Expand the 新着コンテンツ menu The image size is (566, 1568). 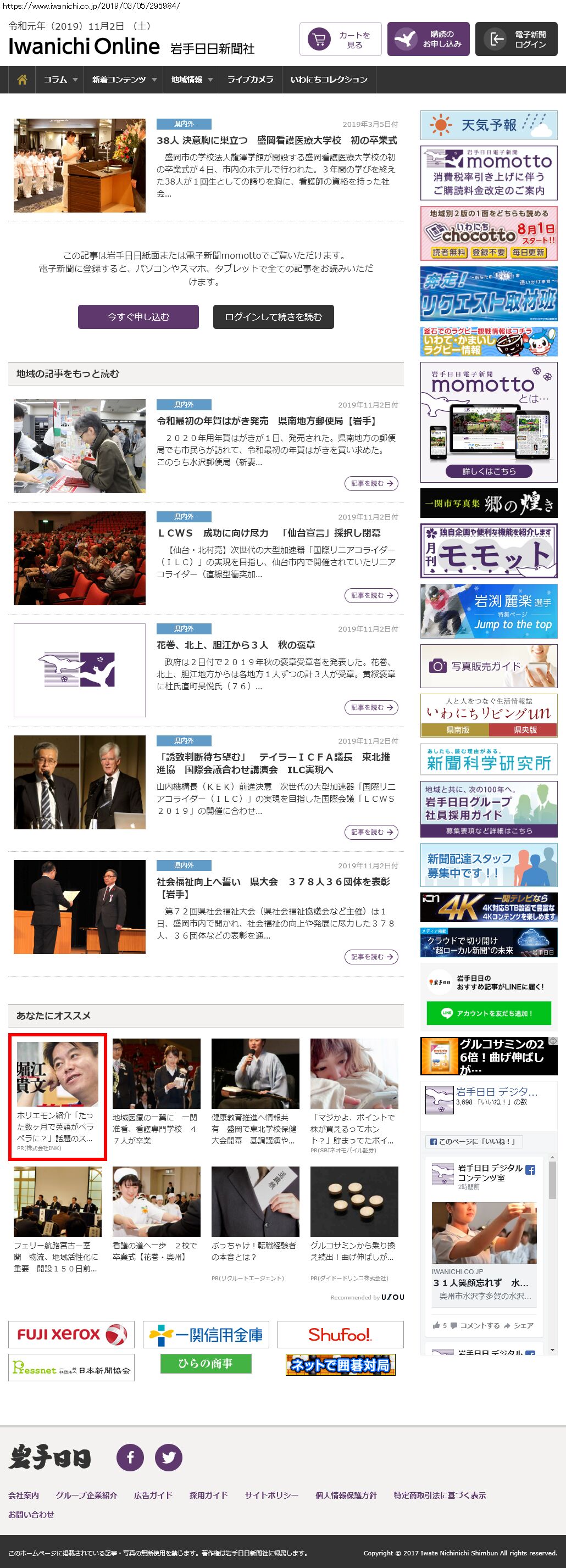(x=124, y=80)
